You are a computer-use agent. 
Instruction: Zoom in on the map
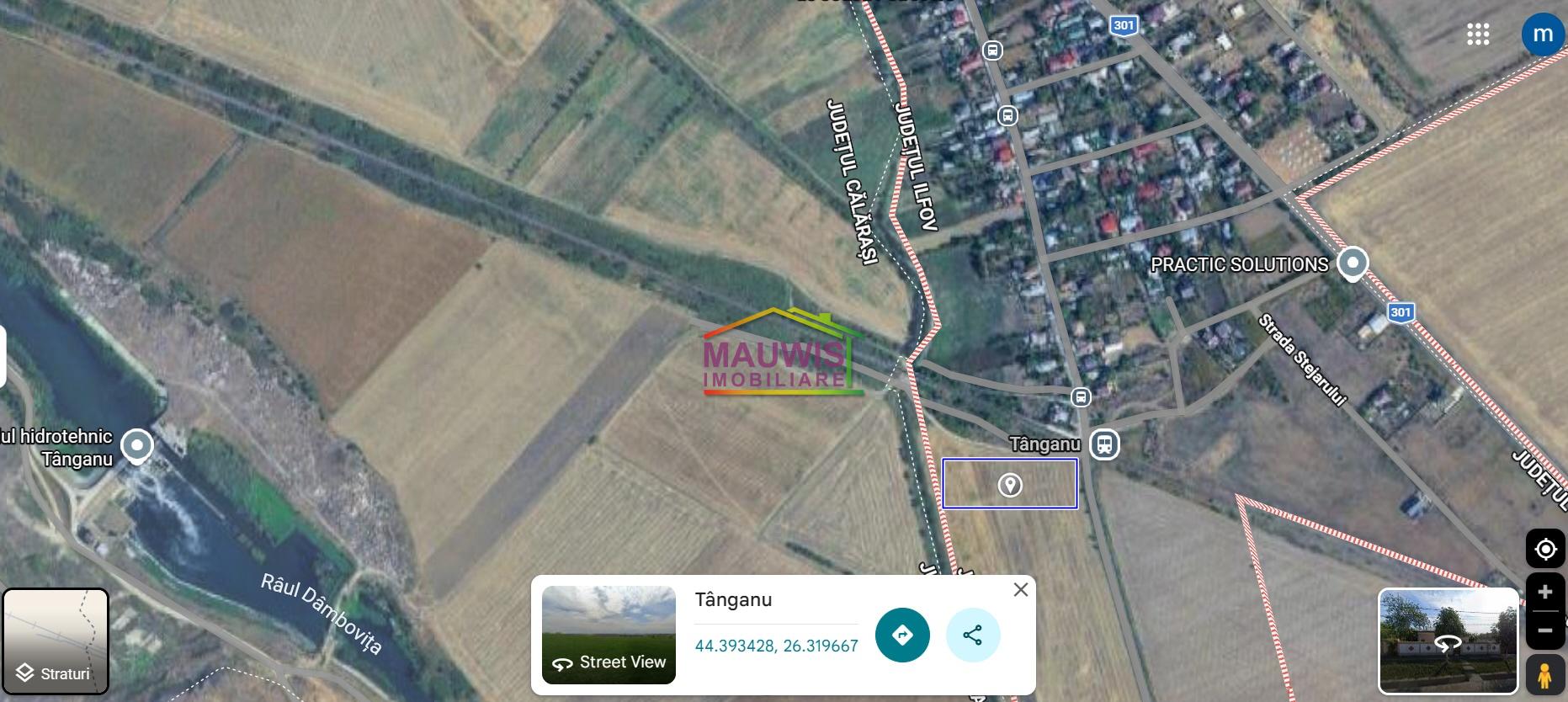1545,593
